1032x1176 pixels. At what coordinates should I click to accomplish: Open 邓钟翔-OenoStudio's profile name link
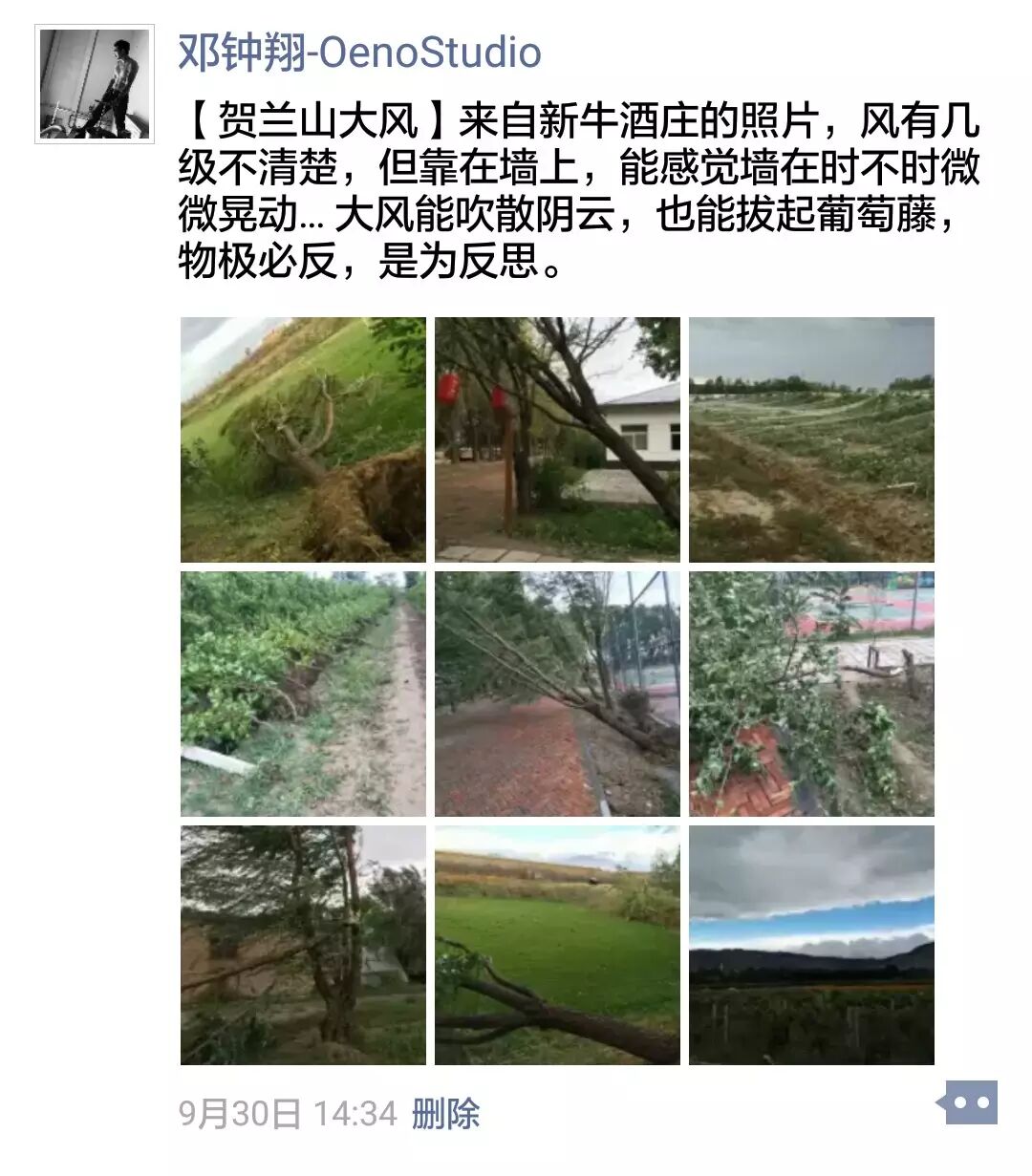359,53
